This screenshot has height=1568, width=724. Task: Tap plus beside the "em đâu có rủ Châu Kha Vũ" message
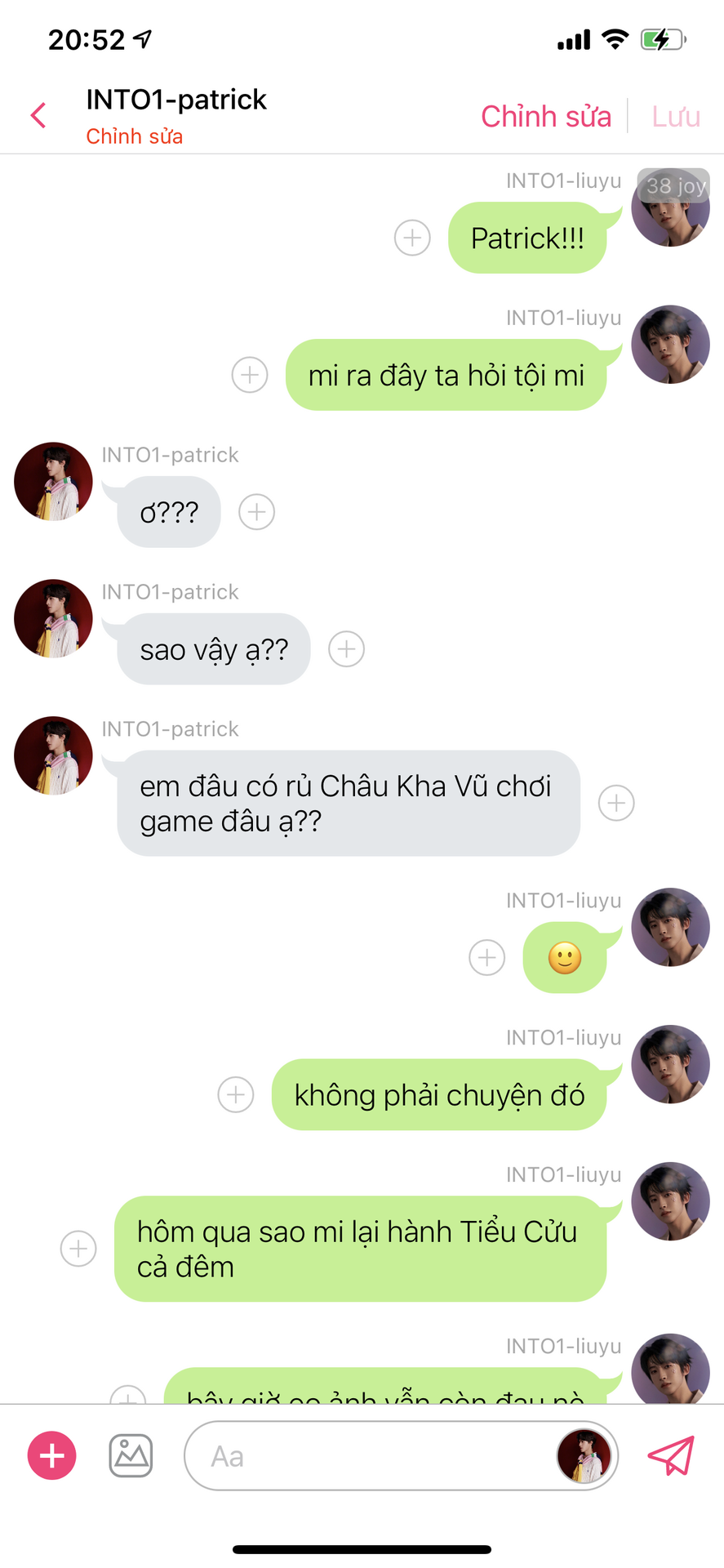616,803
